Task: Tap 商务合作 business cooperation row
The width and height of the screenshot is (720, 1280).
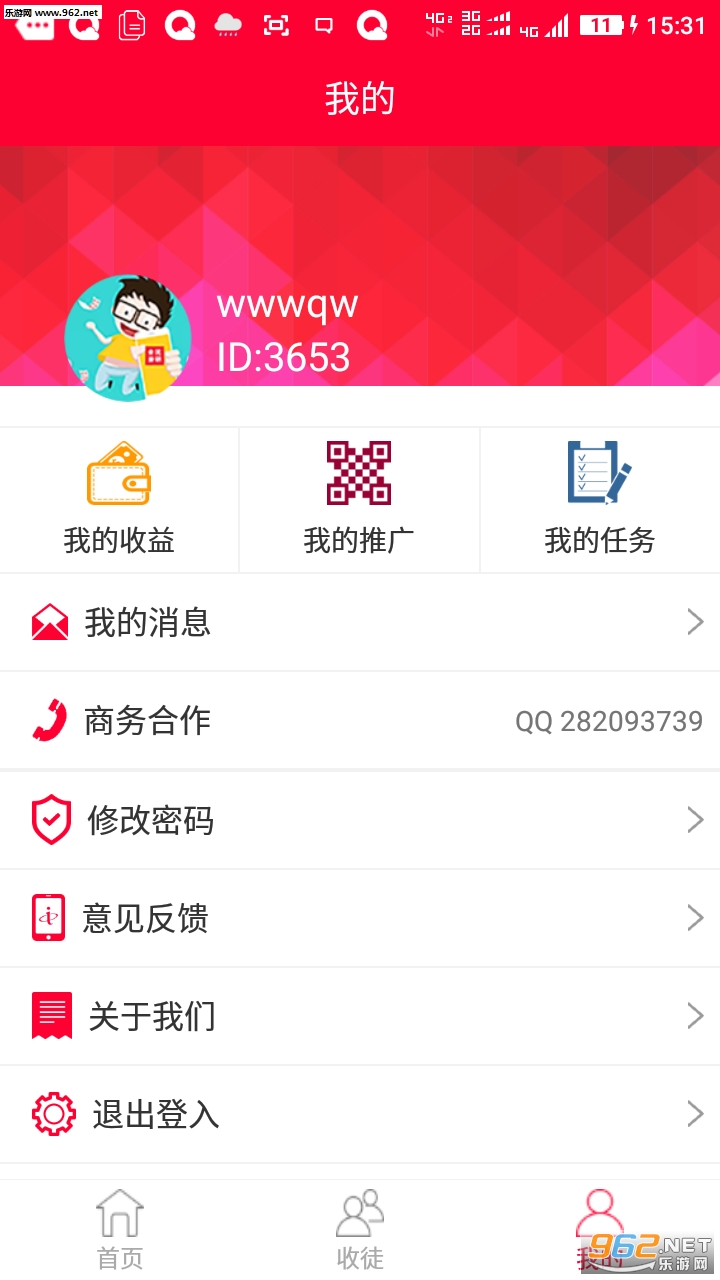Action: click(x=360, y=720)
